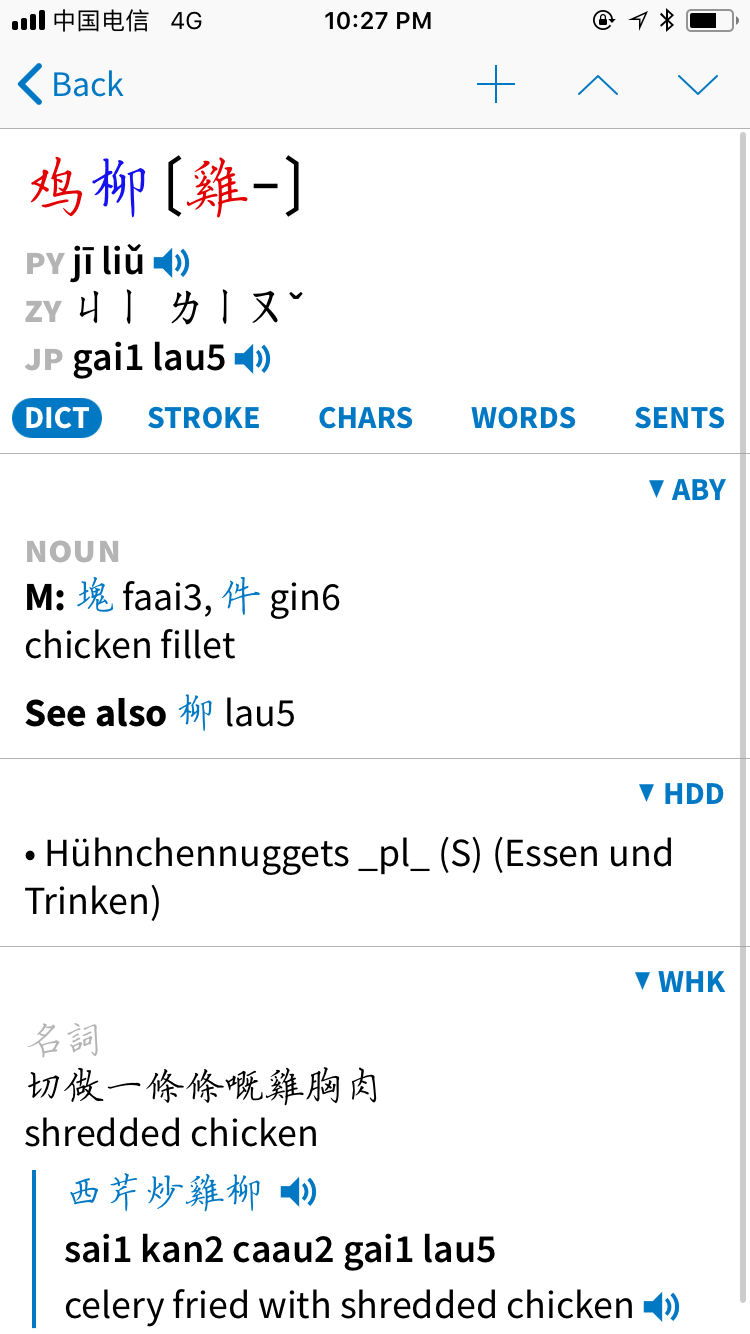Screen dimensions: 750x1334
Task: Play audio for 西芹炒雞柳 example
Action: click(x=298, y=1192)
